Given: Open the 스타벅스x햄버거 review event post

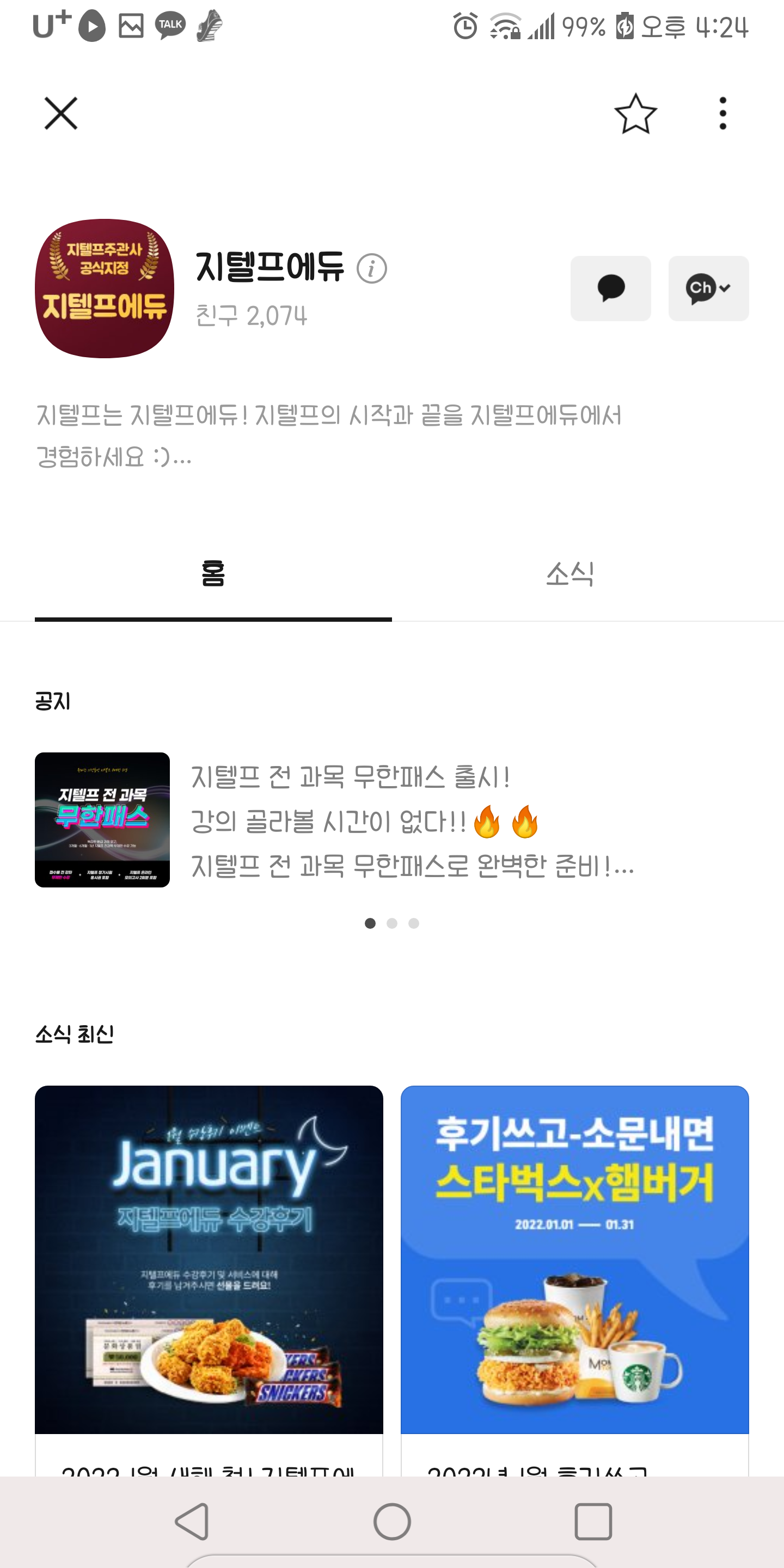Looking at the screenshot, I should point(574,1260).
